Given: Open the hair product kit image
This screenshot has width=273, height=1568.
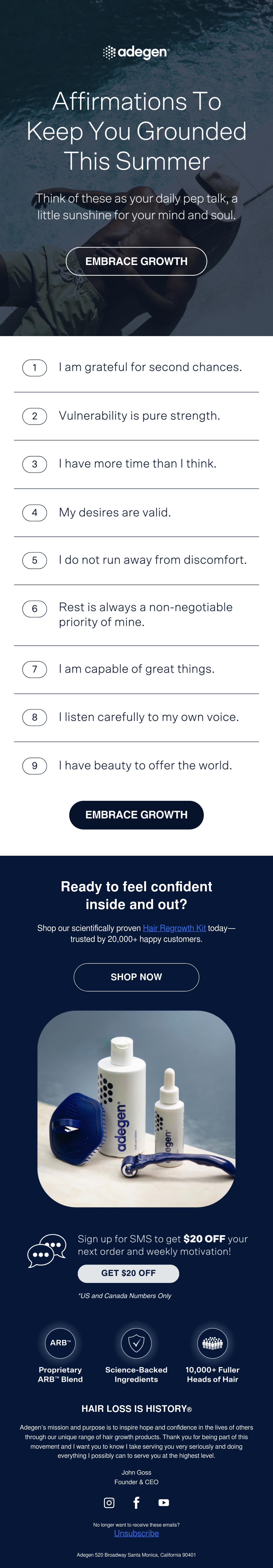Looking at the screenshot, I should point(136,1109).
